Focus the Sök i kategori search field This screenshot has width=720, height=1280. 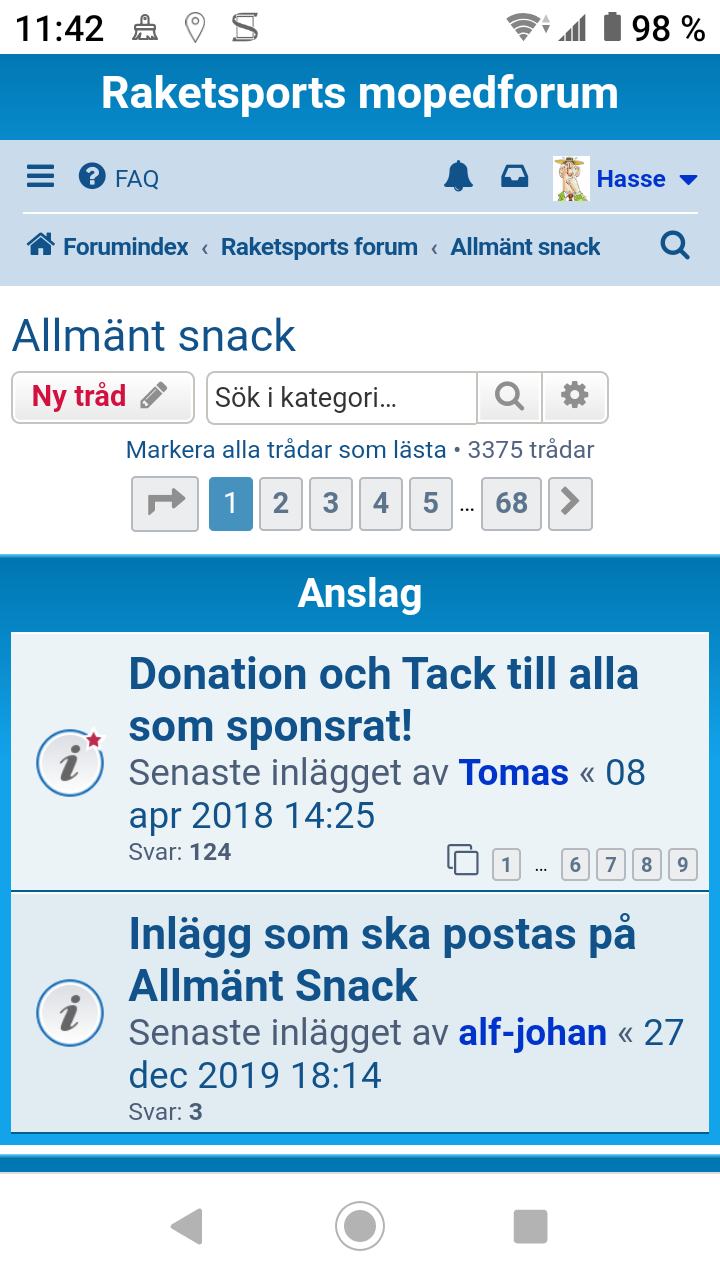[341, 398]
